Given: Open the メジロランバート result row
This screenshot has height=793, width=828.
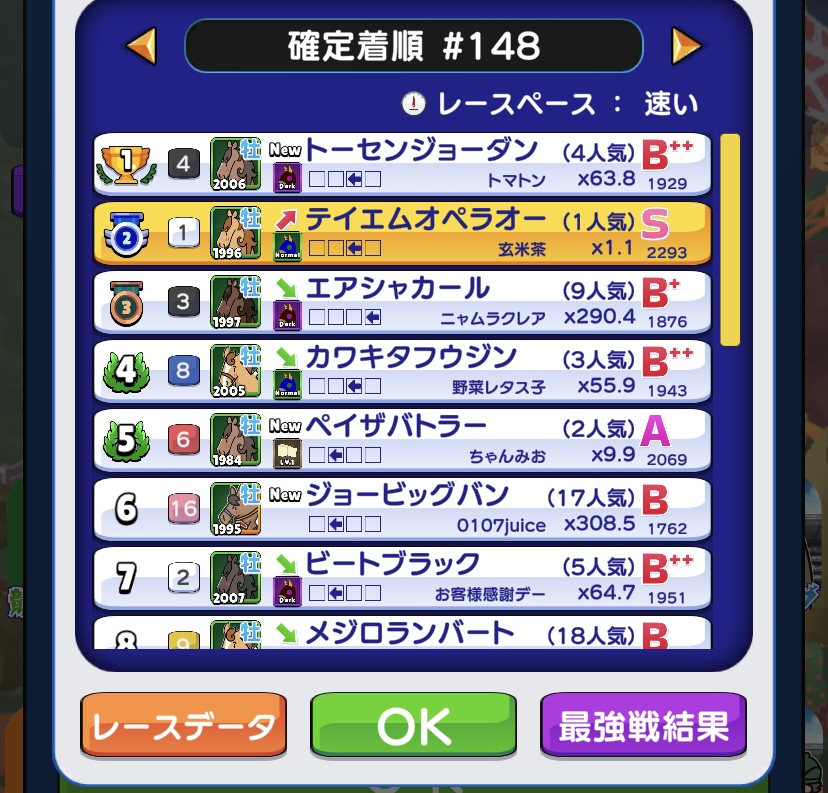Looking at the screenshot, I should click(x=402, y=634).
